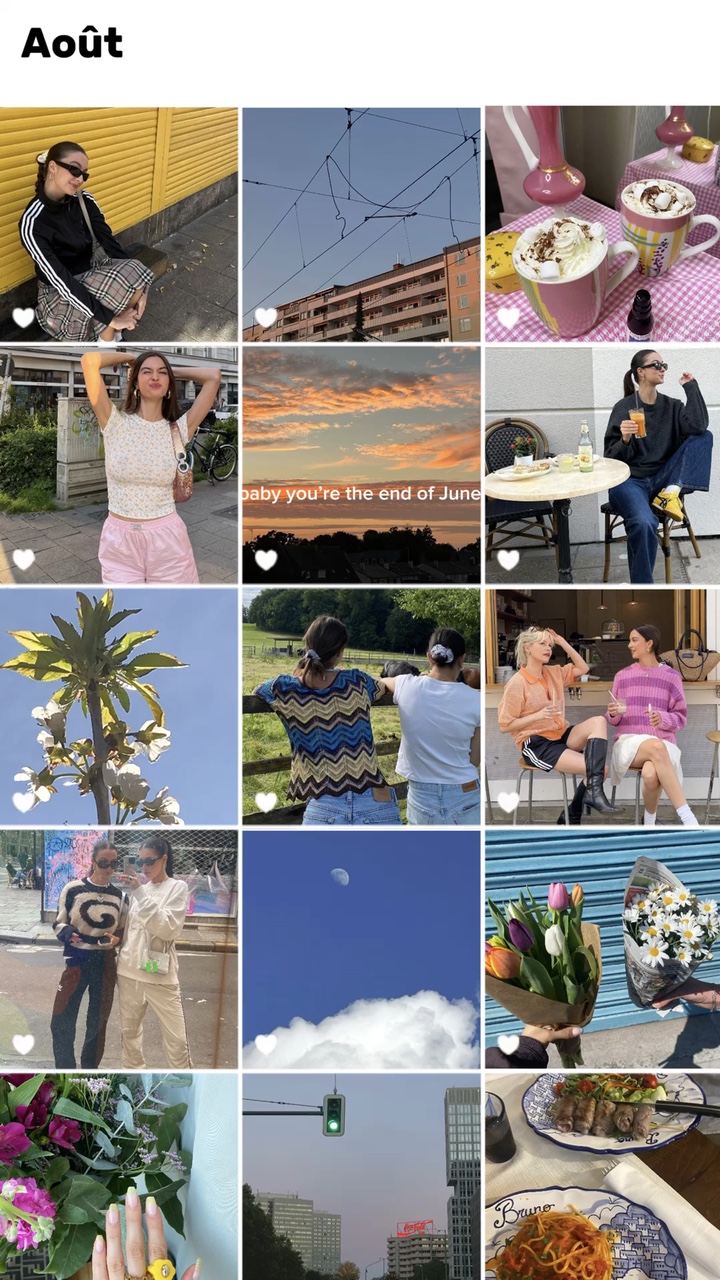Screen dimensions: 720x1280
Task: Open the photo of two women at the fence
Action: point(361,706)
